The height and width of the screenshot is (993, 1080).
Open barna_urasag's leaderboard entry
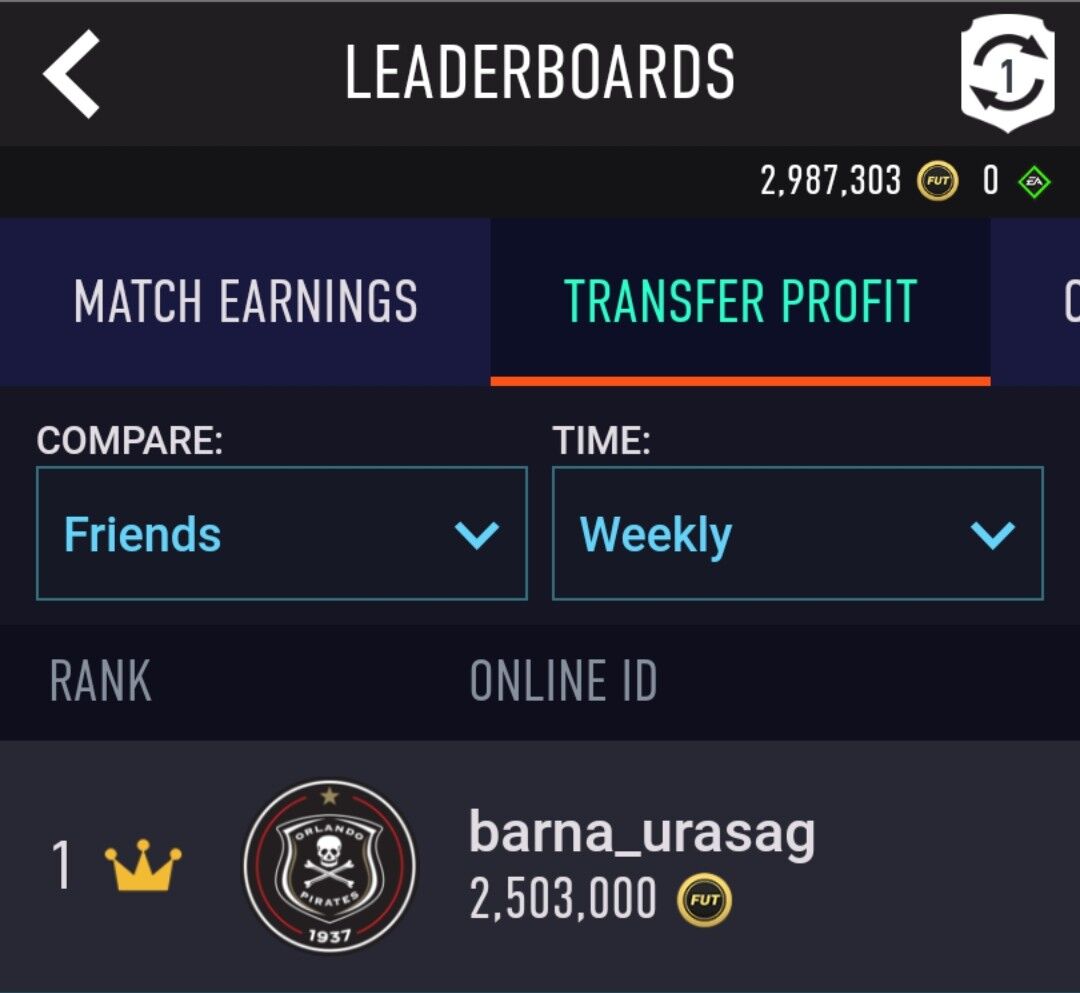point(640,865)
